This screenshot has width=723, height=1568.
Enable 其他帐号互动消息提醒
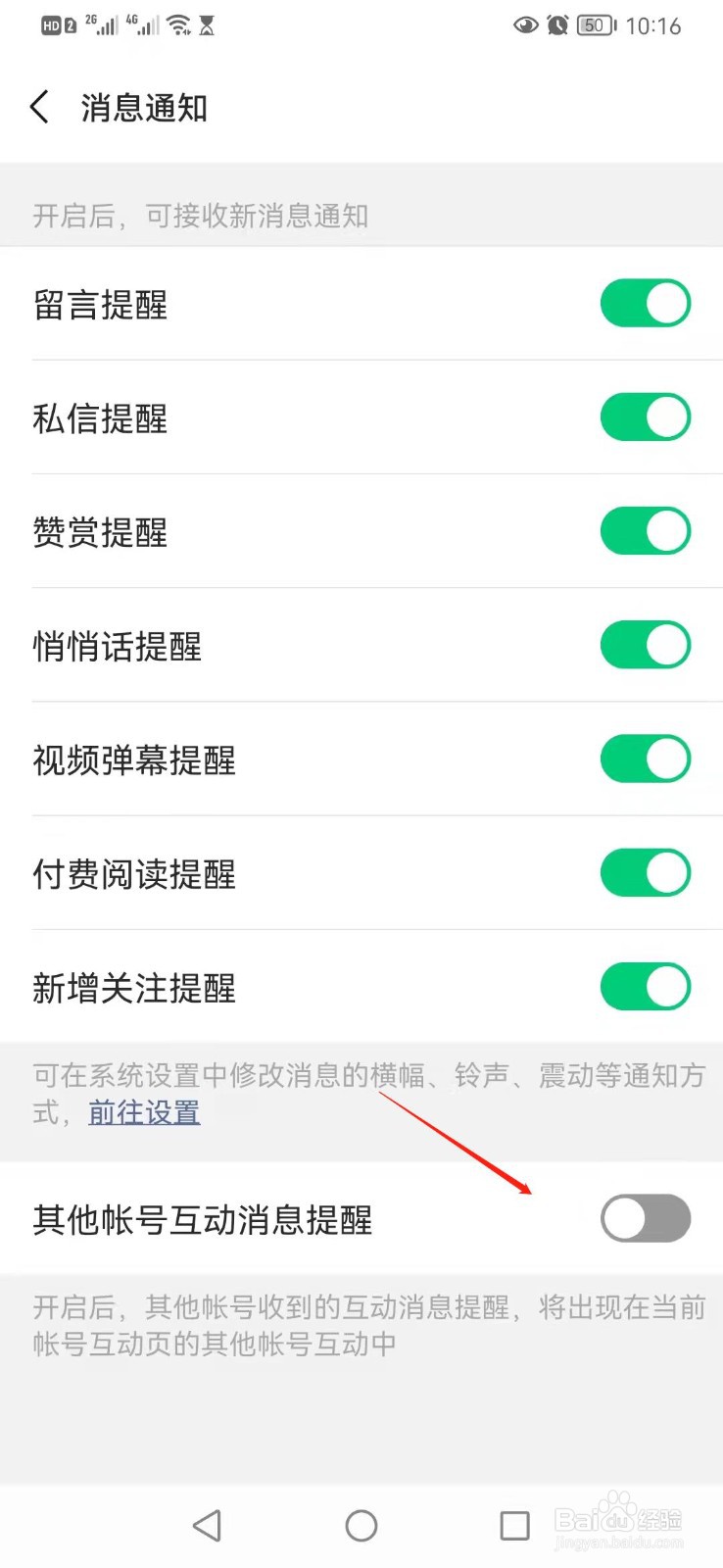(x=646, y=1218)
